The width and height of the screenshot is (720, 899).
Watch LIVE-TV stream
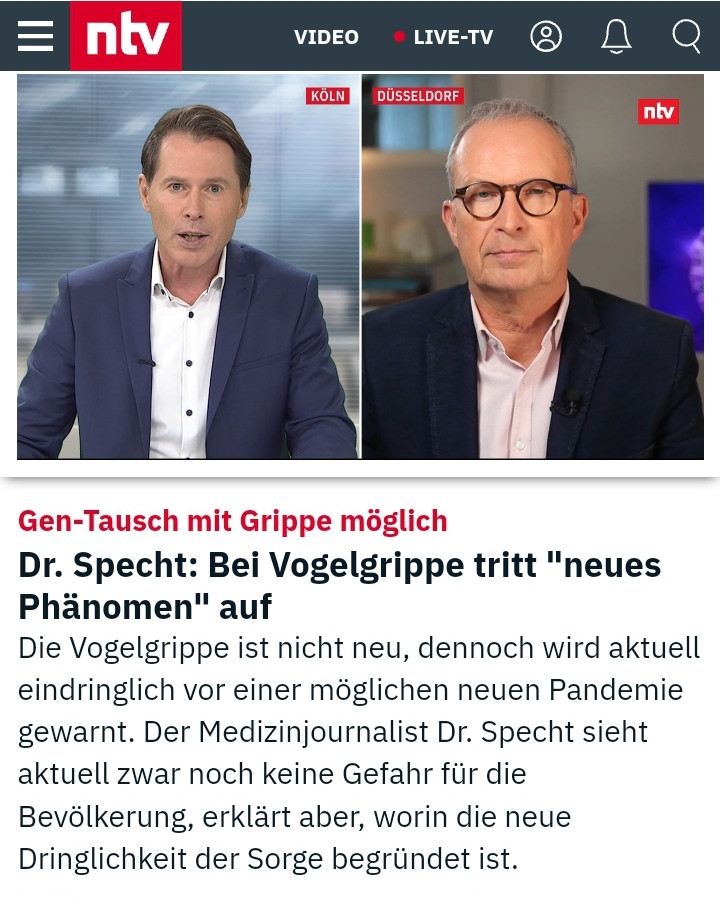click(x=444, y=37)
